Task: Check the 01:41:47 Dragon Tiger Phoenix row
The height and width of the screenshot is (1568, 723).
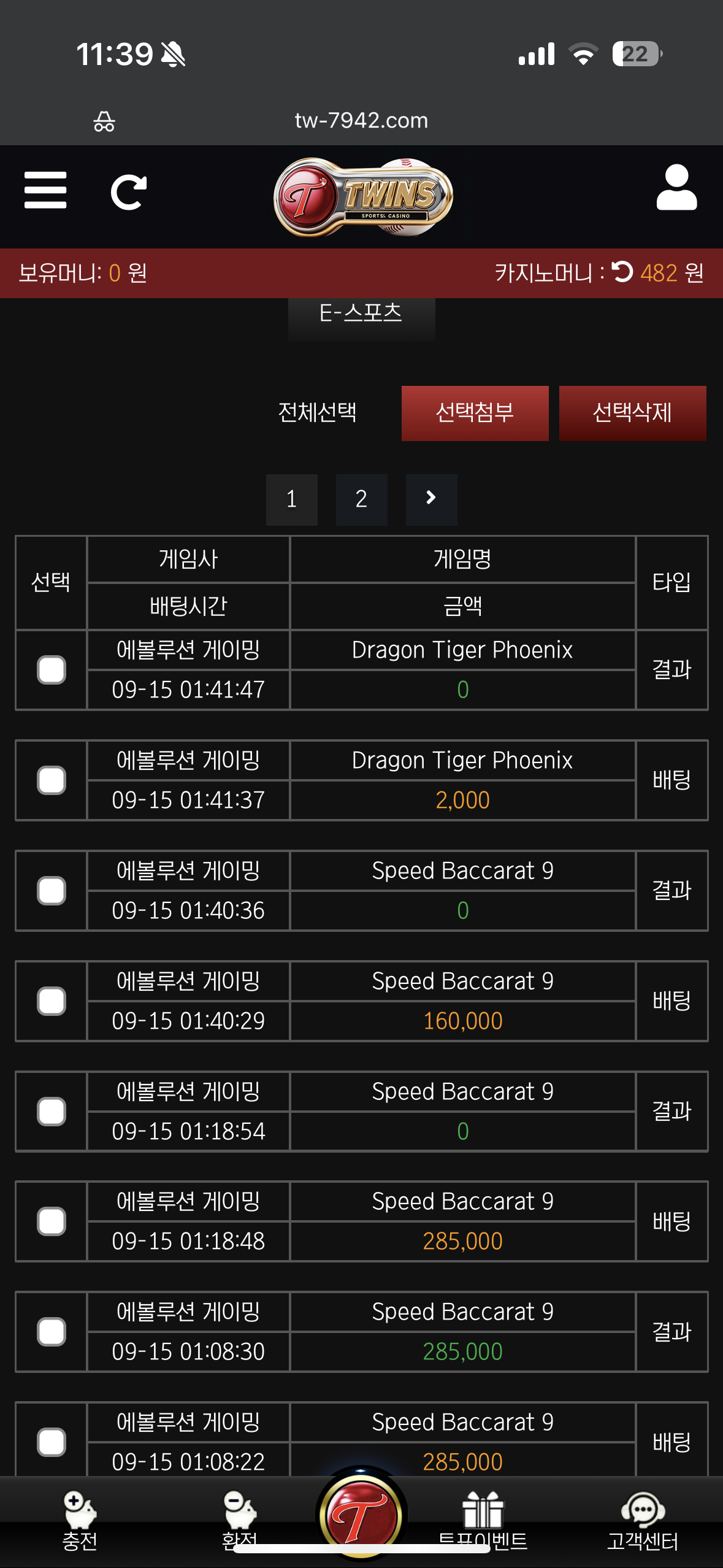Action: (52, 670)
